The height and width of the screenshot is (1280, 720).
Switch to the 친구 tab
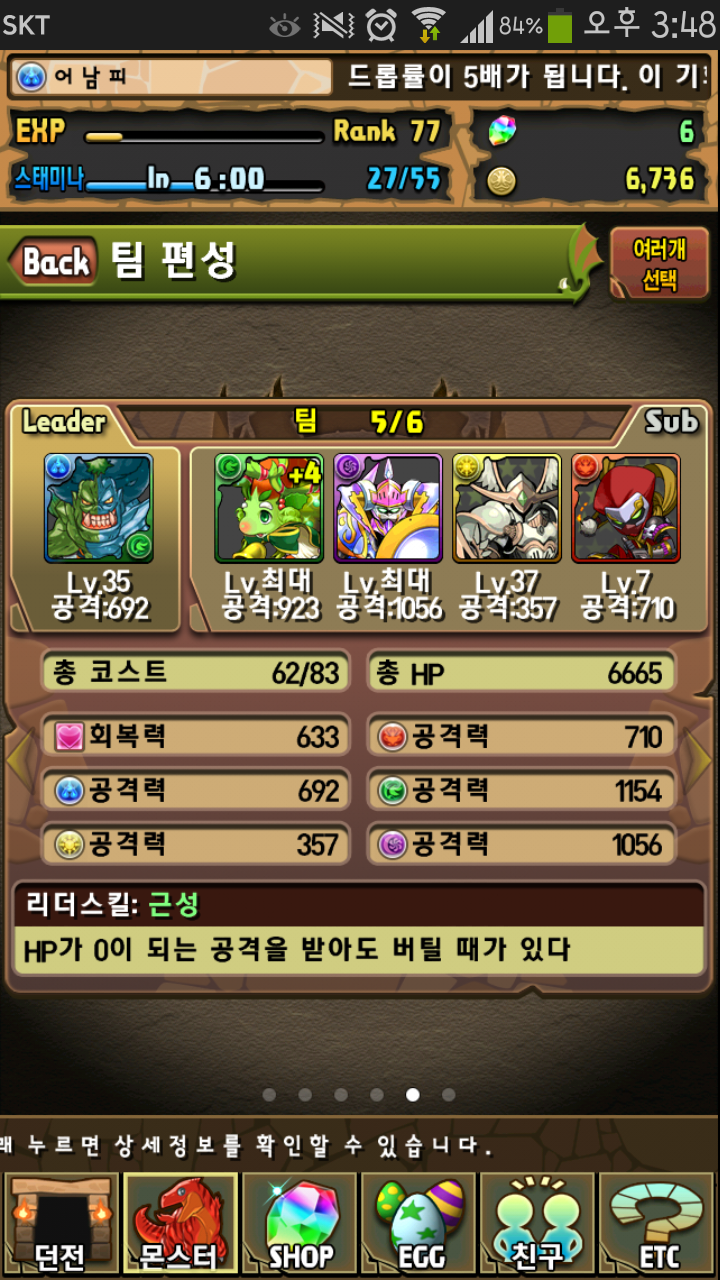538,1224
